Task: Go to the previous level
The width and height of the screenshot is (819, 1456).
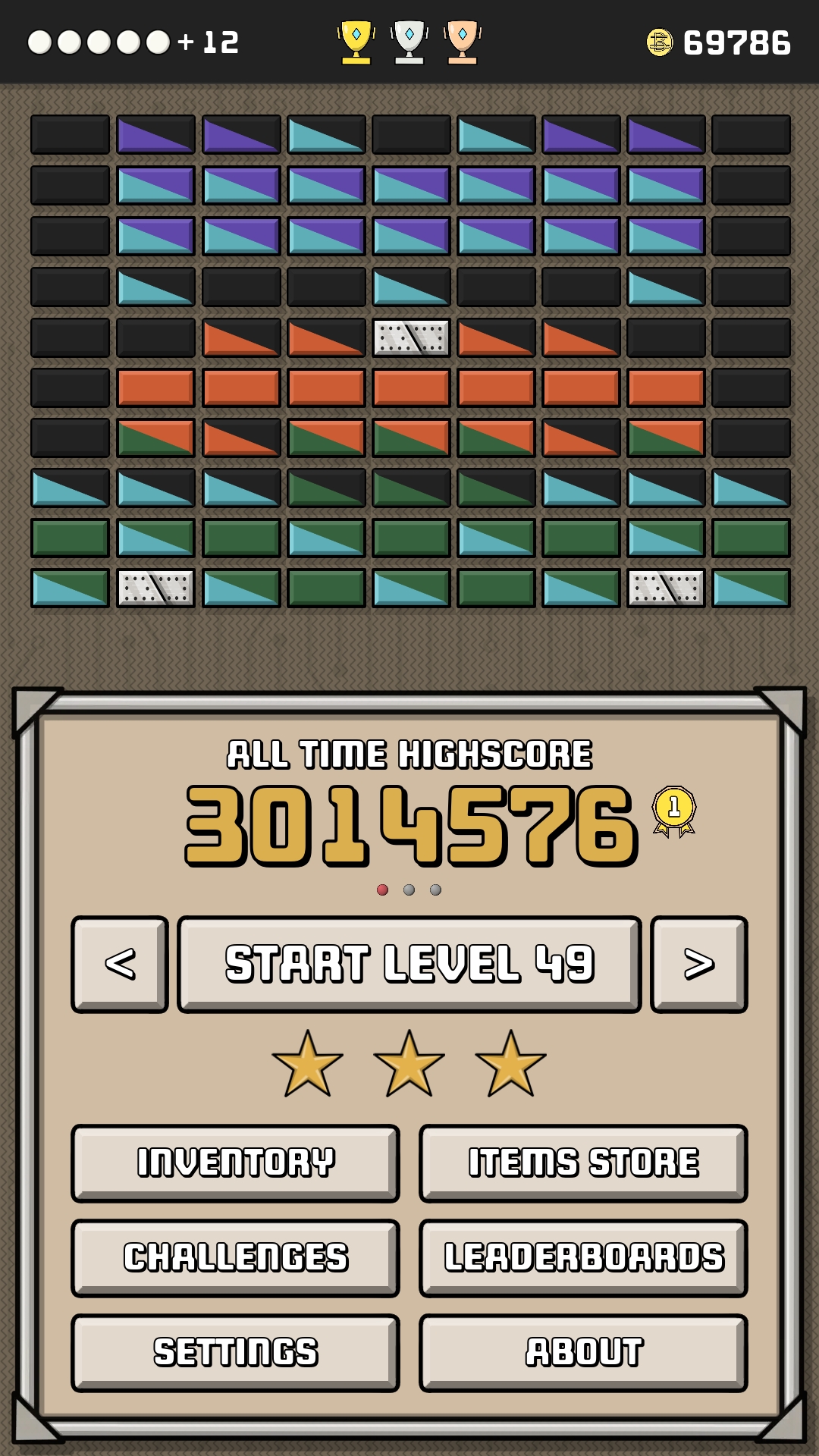Action: [120, 964]
